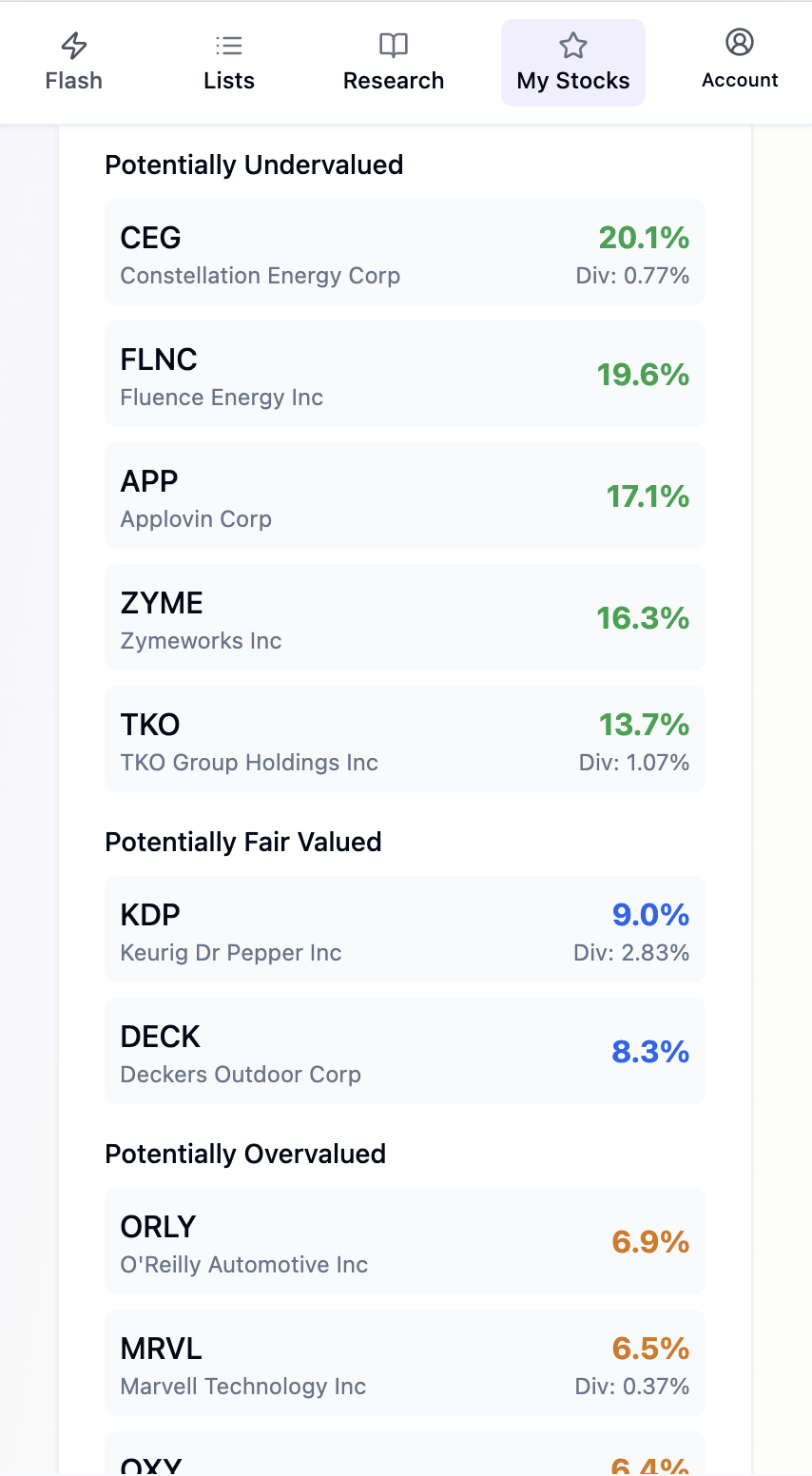Open the Applovin Corp row
812x1476 pixels.
point(405,496)
